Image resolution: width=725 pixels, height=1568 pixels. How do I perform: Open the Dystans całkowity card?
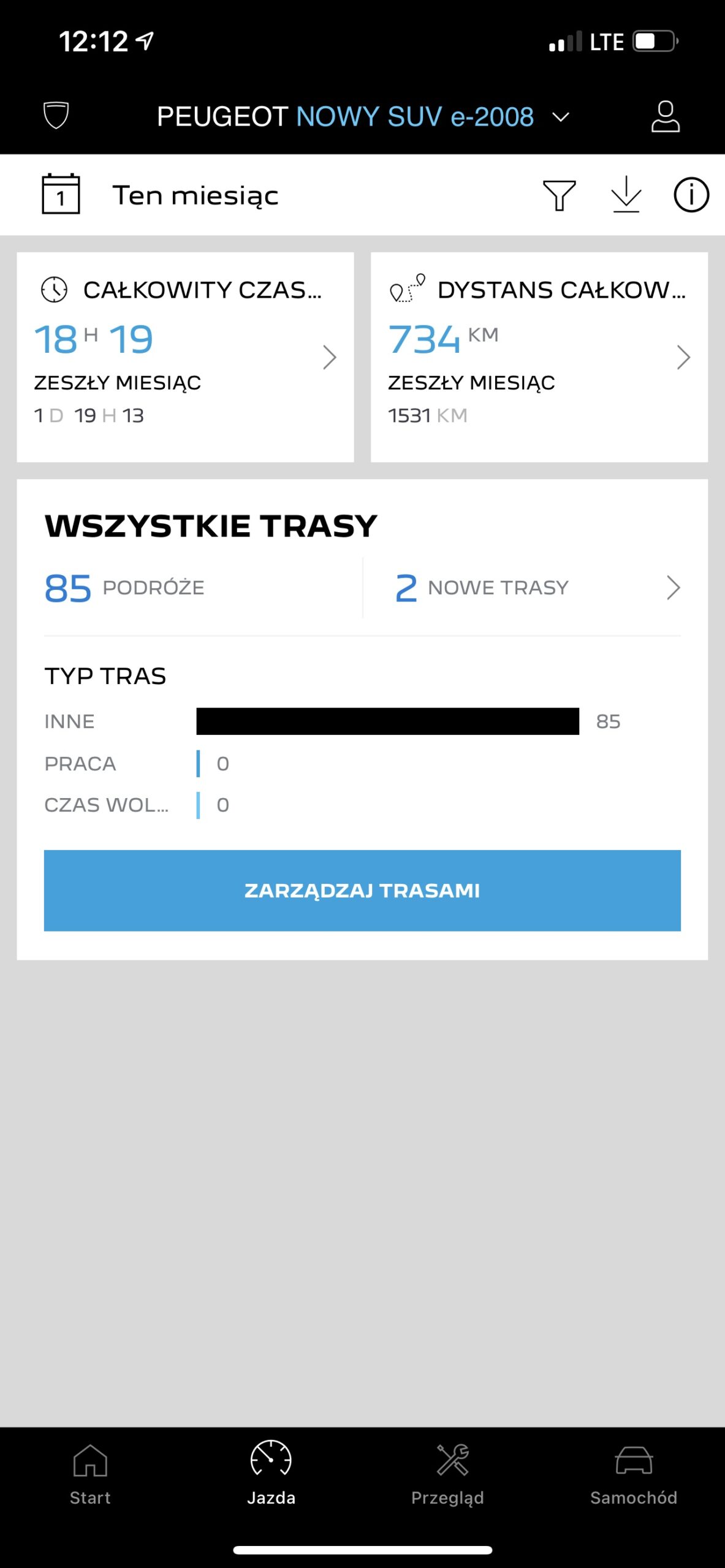tap(539, 357)
